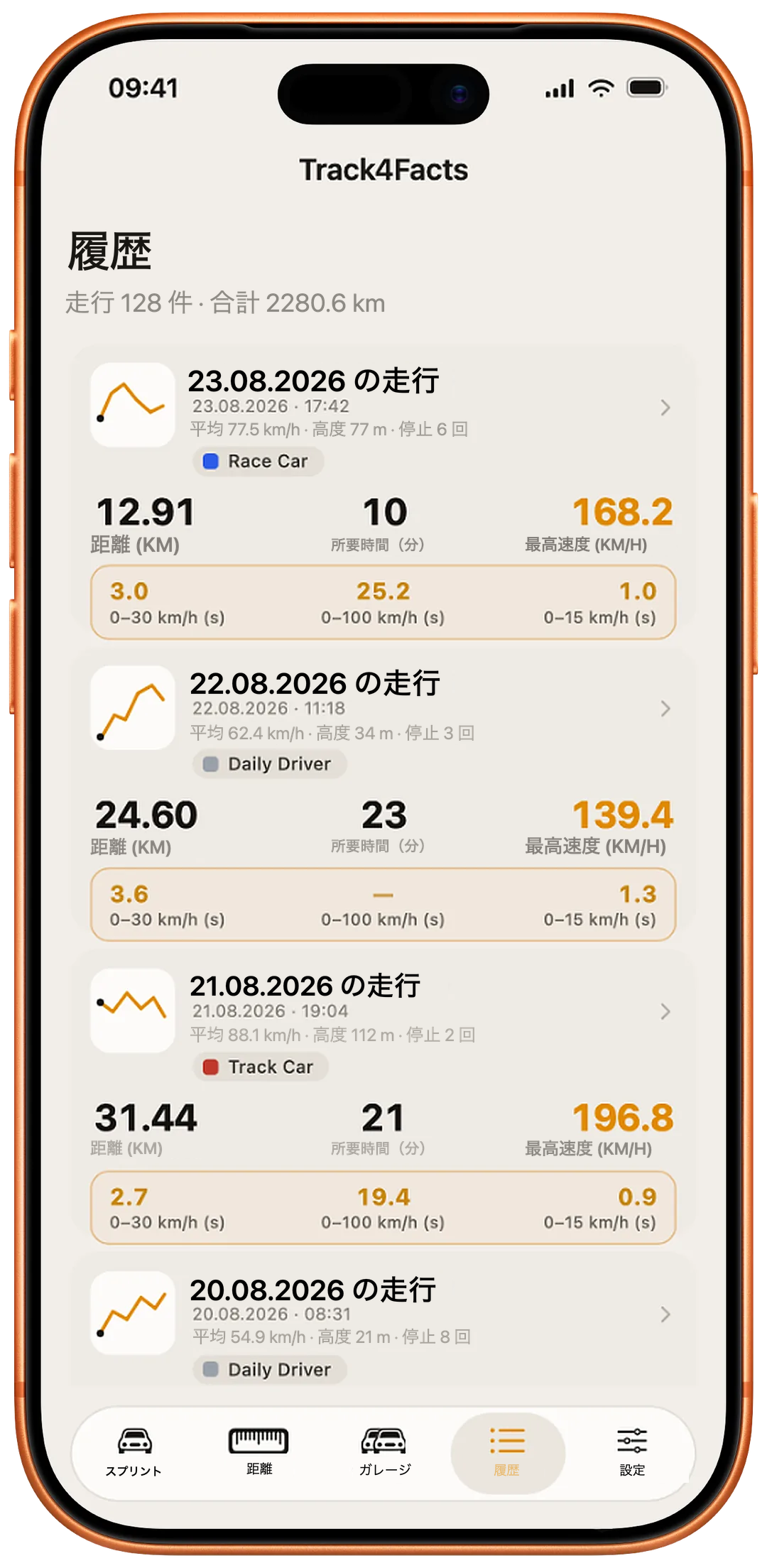Go to the ガレージ tab
Image resolution: width=767 pixels, height=1568 pixels.
(384, 1453)
